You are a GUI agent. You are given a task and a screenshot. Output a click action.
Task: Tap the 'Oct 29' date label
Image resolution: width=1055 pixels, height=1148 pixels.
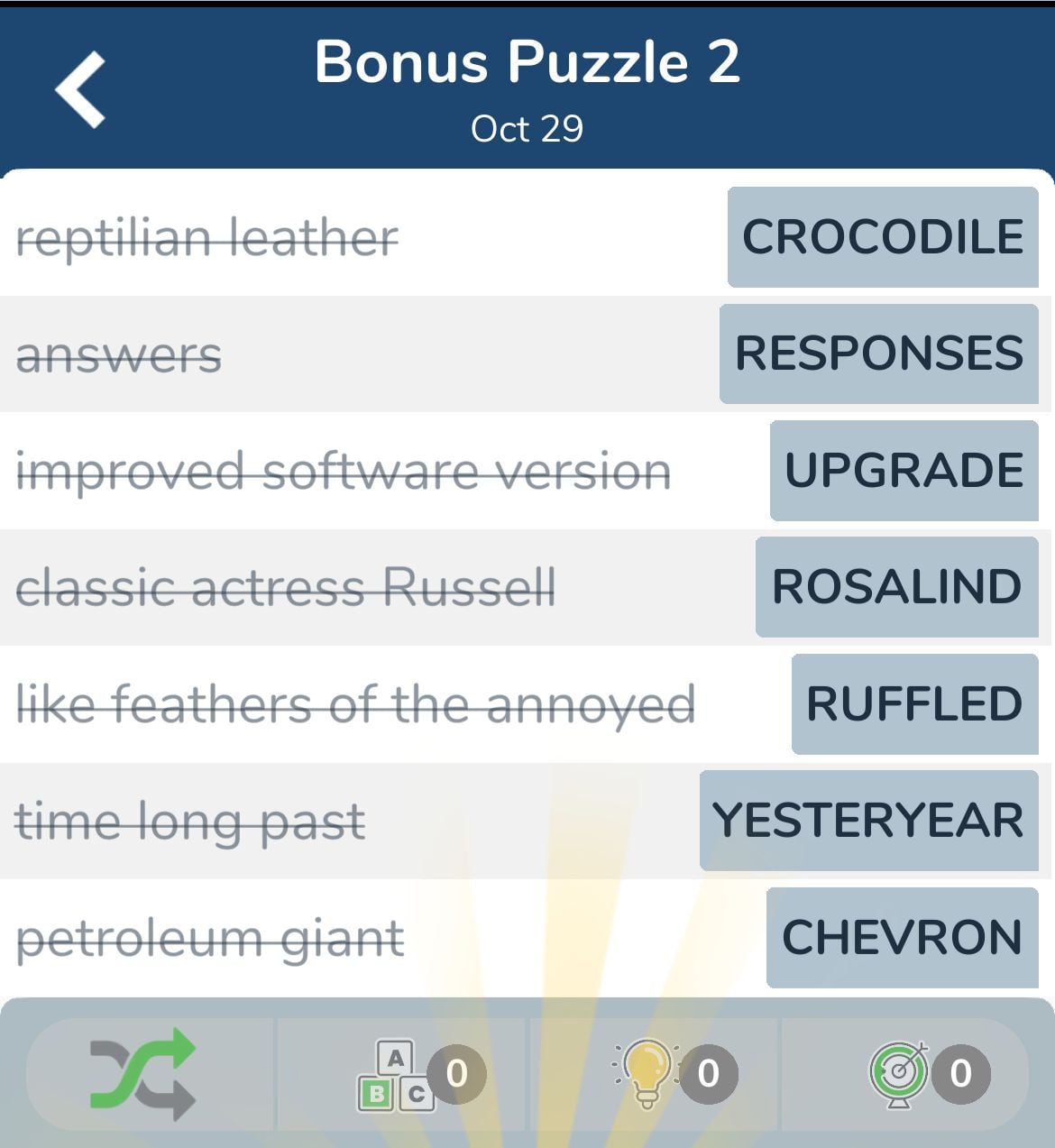point(527,128)
